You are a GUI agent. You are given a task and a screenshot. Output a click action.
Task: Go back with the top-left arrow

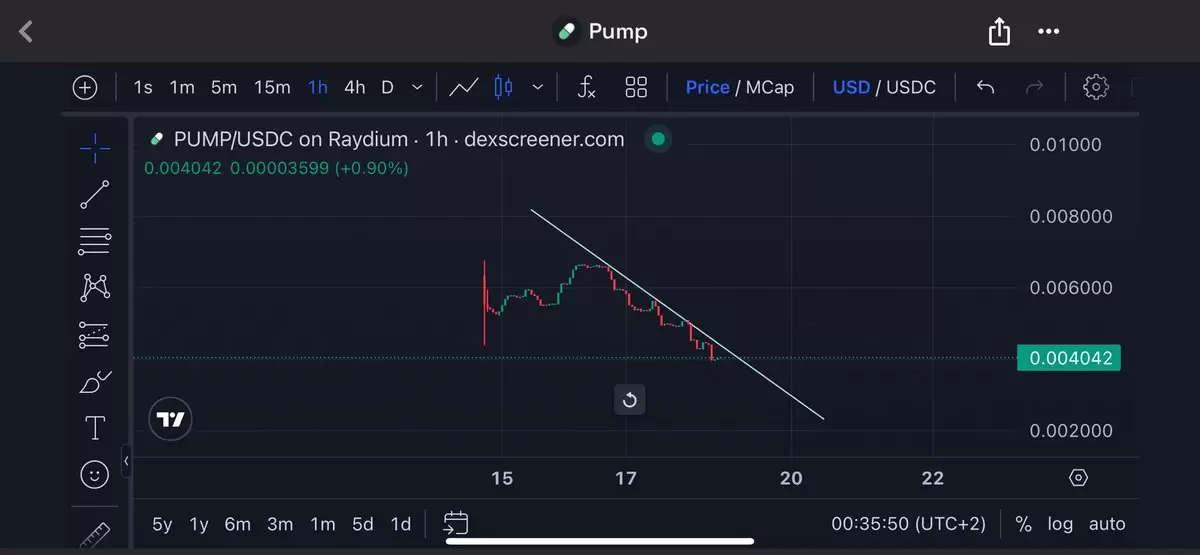[26, 32]
